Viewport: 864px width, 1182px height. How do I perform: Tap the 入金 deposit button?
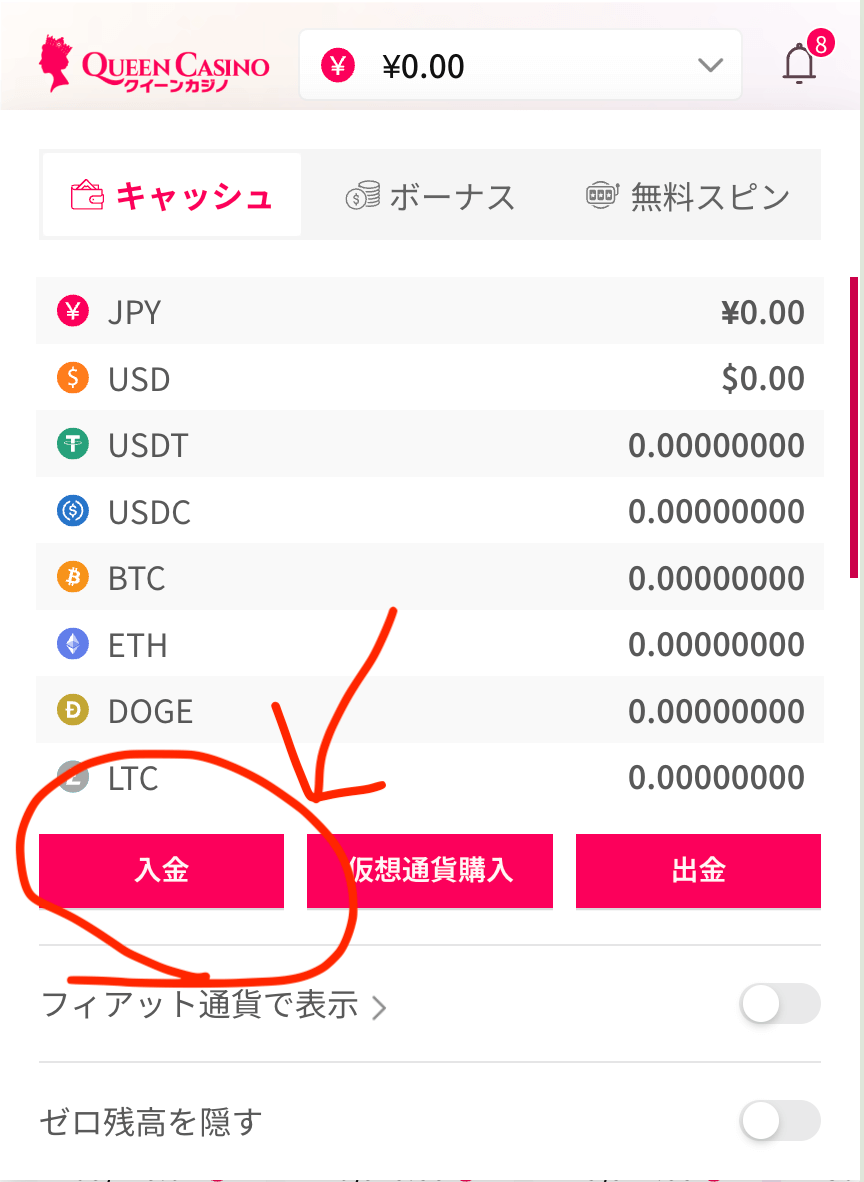[161, 870]
